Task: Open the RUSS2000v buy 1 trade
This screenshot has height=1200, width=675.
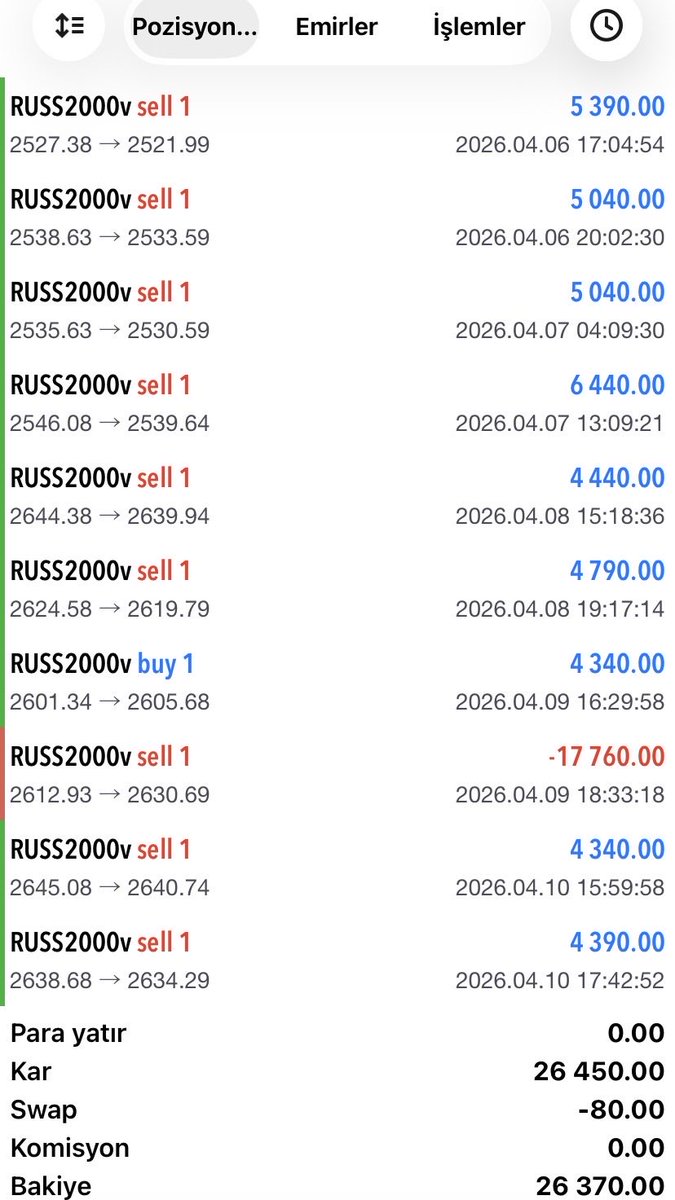Action: pyautogui.click(x=337, y=682)
